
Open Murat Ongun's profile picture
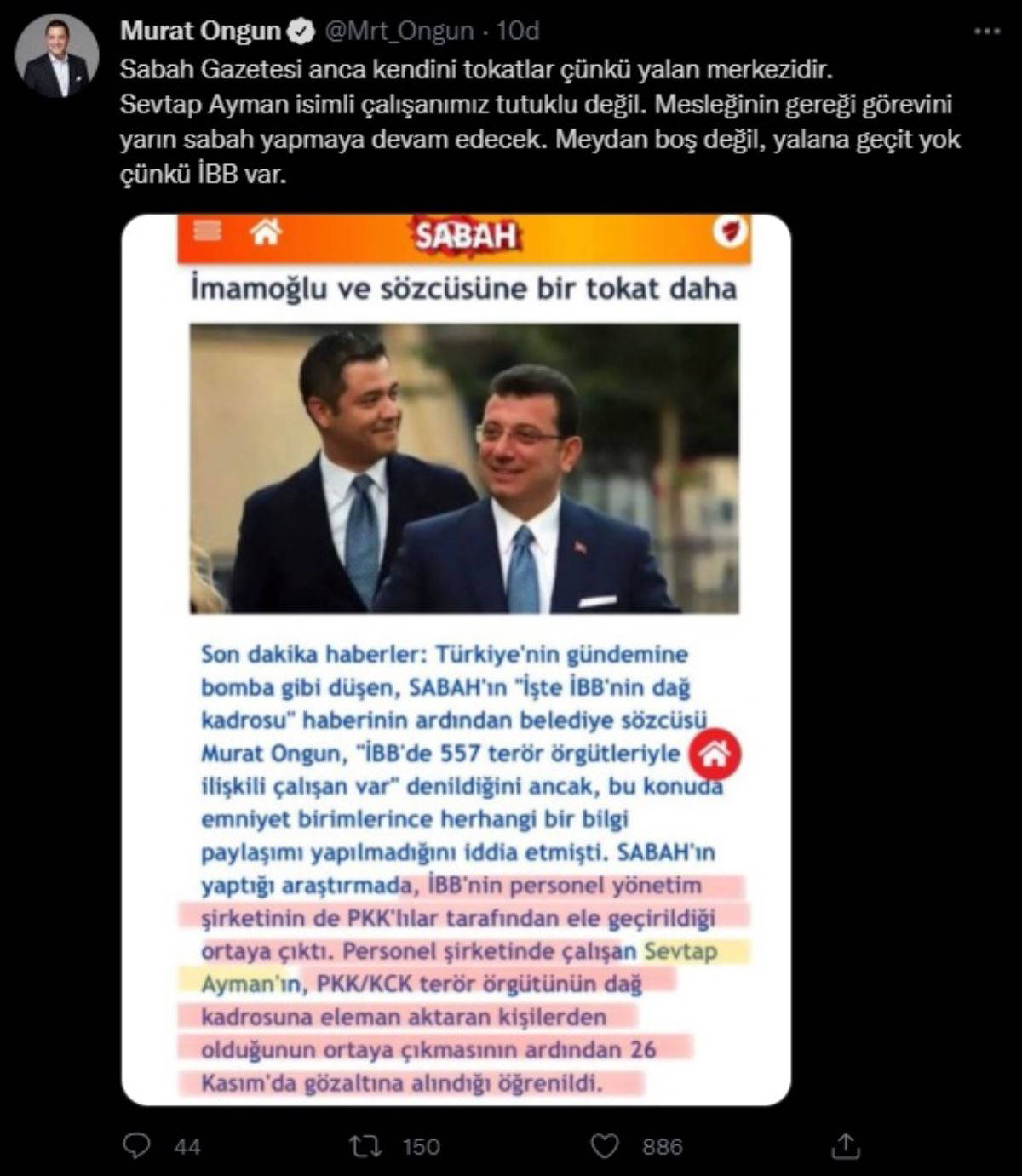coord(56,56)
